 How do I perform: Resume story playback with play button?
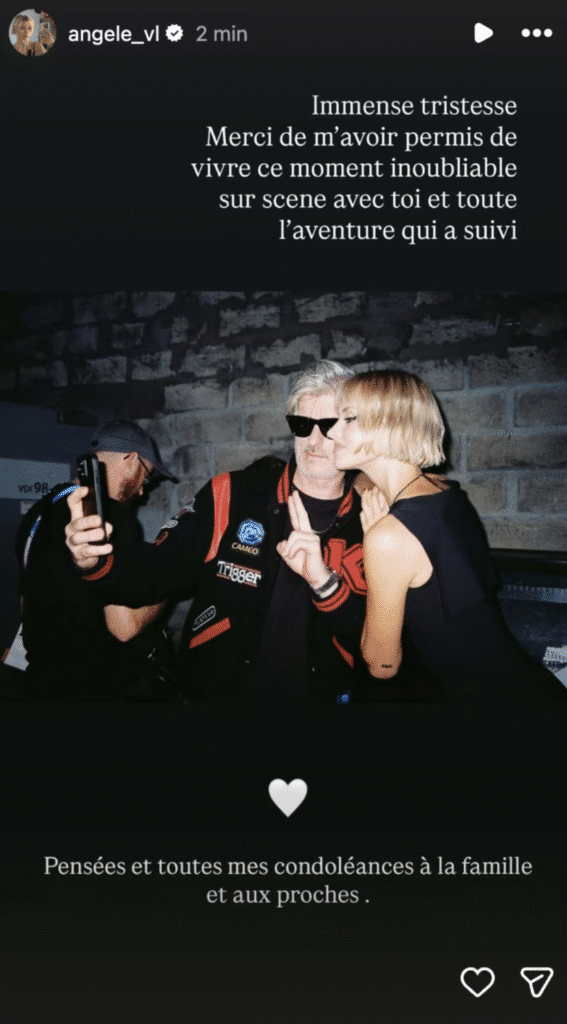483,33
